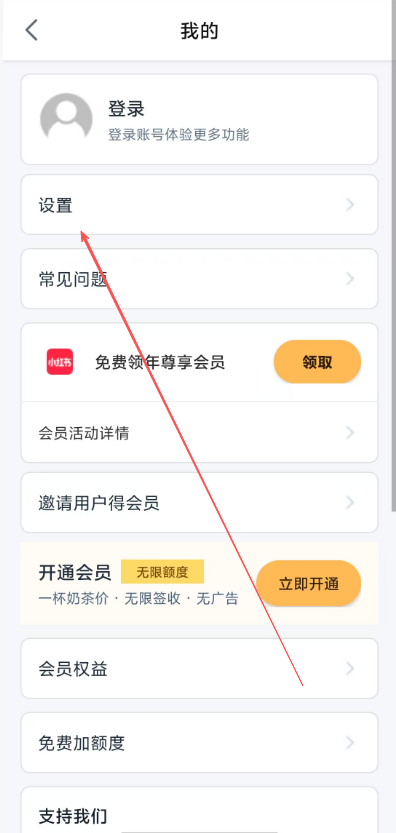Tap the 领取 button
Viewport: 396px width, 833px height.
pyautogui.click(x=317, y=362)
